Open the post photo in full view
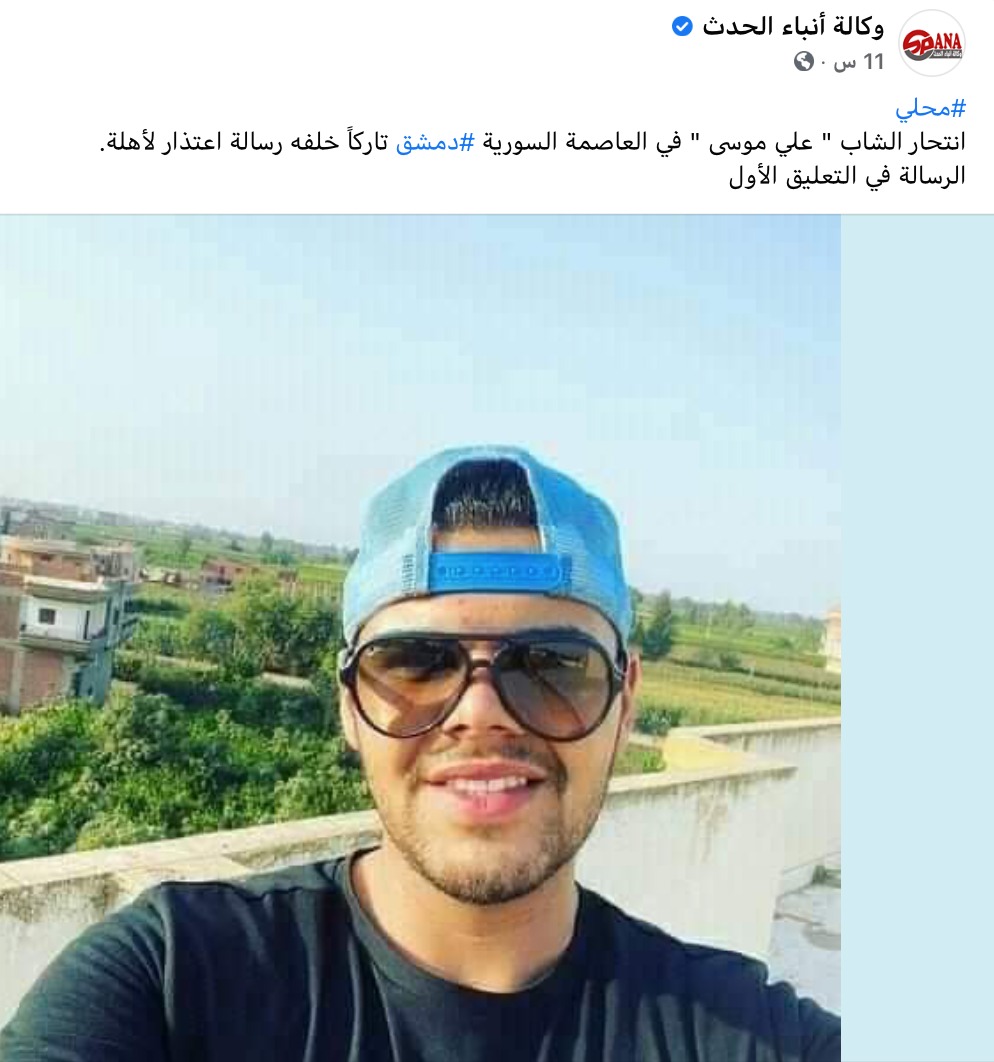The image size is (994, 1062). (420, 638)
